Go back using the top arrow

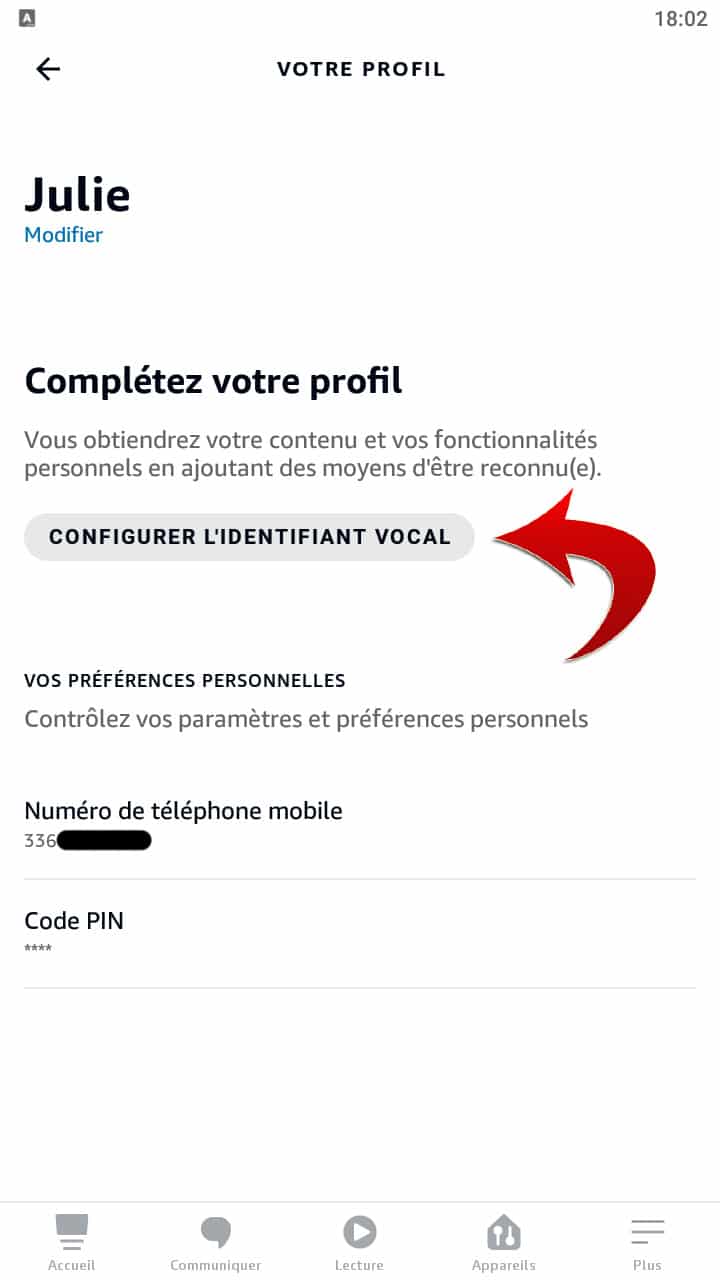click(48, 68)
